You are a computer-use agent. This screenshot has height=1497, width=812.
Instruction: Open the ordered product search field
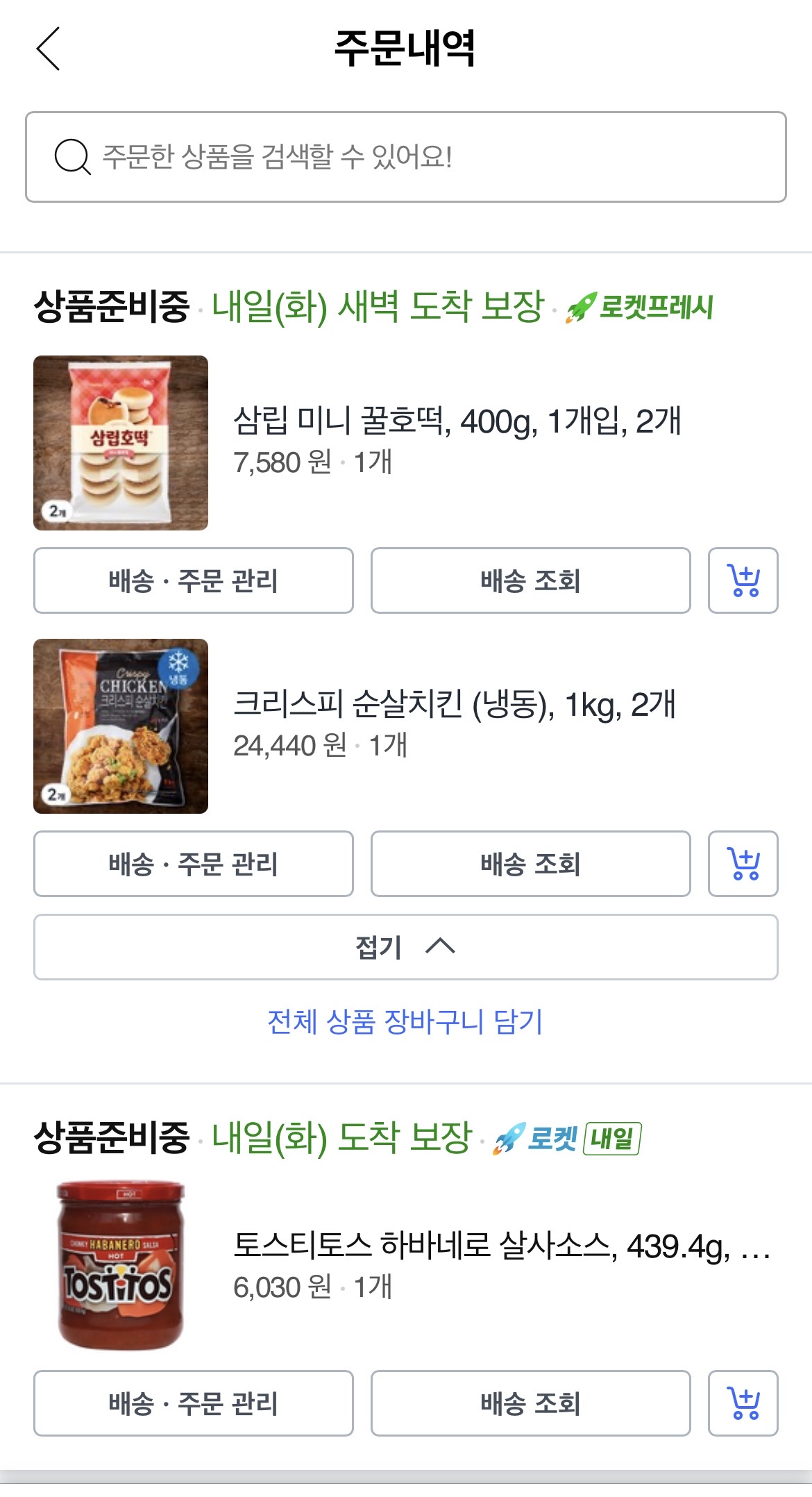click(405, 157)
